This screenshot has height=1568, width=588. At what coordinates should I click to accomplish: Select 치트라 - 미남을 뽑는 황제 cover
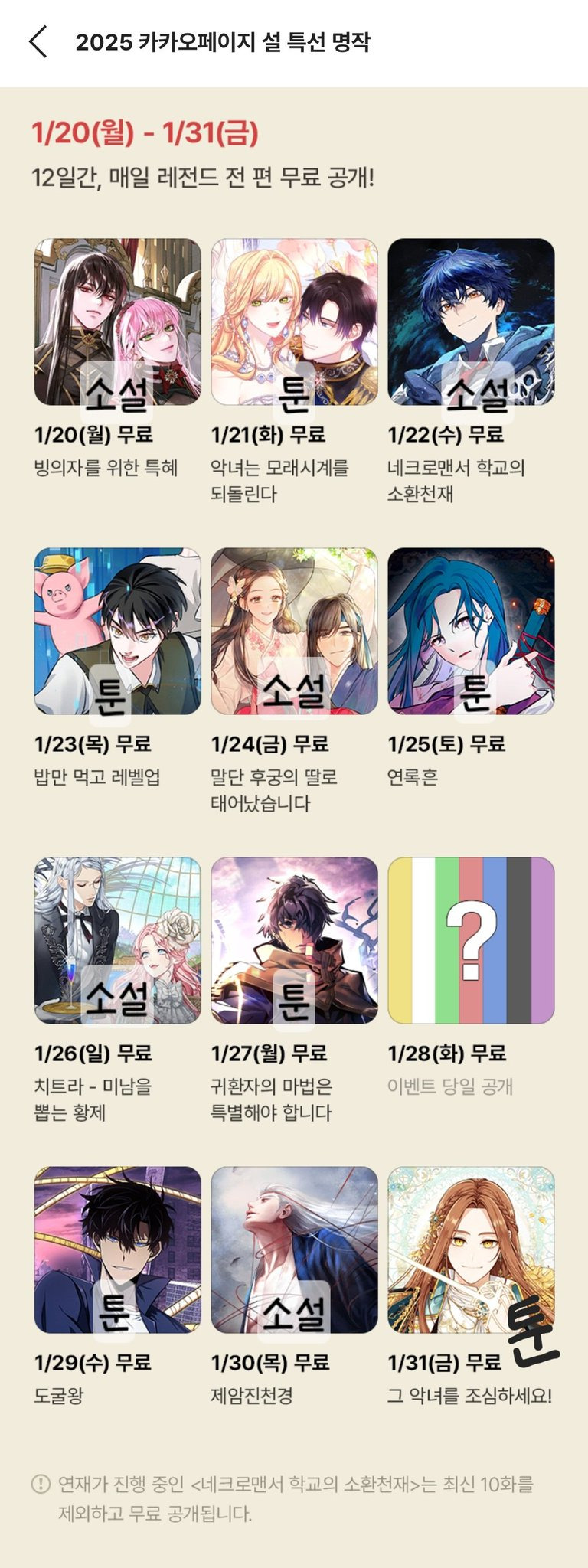click(118, 940)
